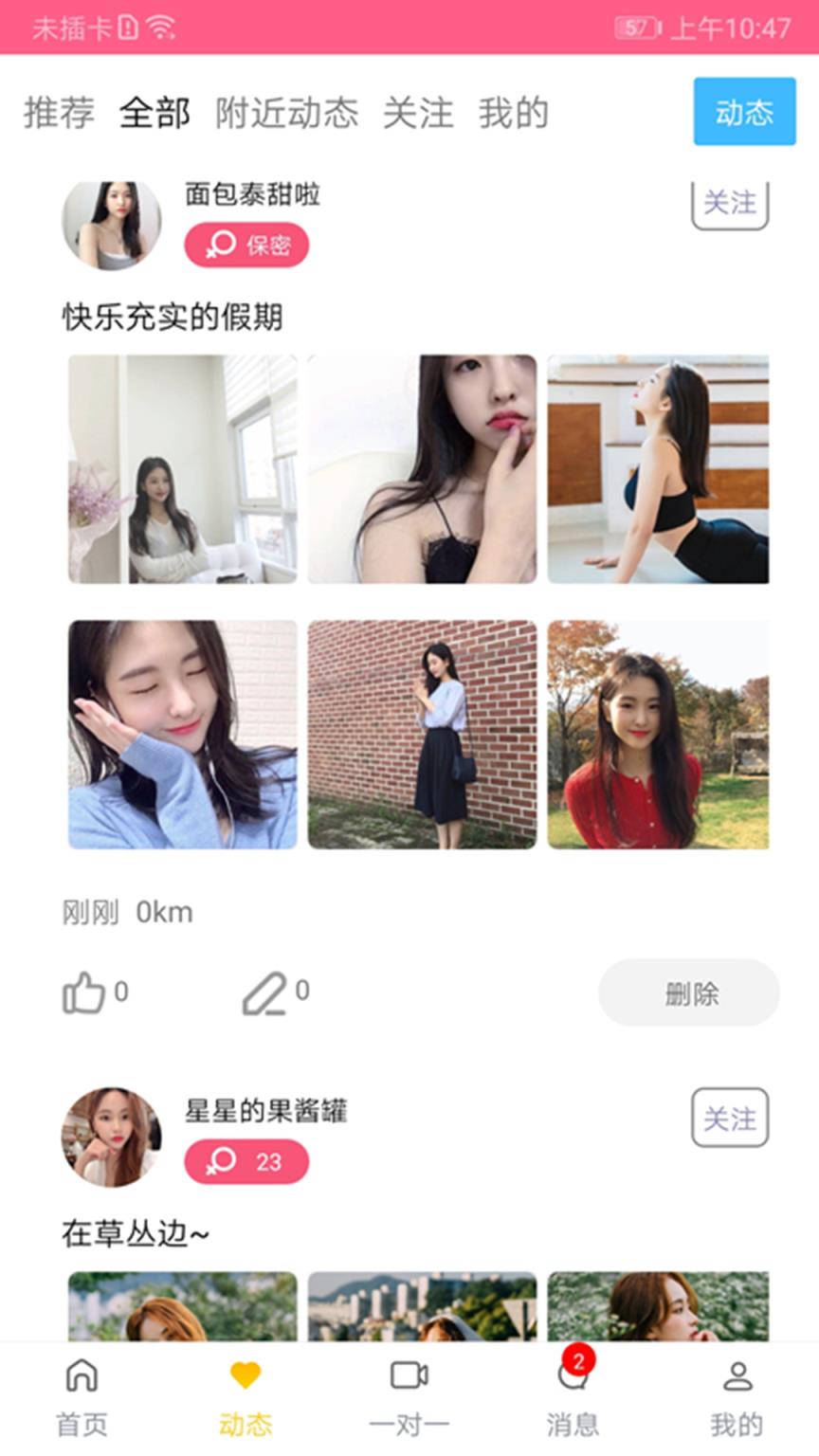Like the 快乐充实的假期 post
Screen dimensions: 819x1456
(85, 992)
